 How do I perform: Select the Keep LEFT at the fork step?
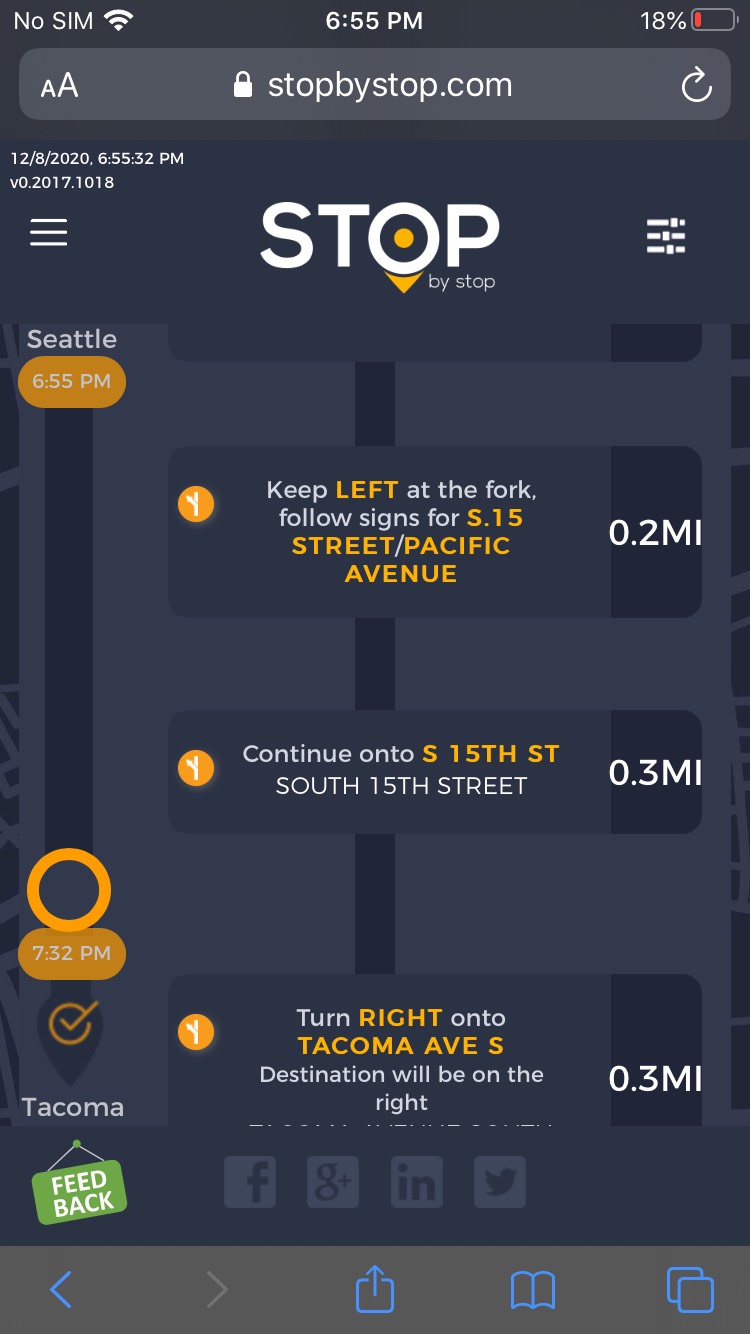[x=400, y=531]
